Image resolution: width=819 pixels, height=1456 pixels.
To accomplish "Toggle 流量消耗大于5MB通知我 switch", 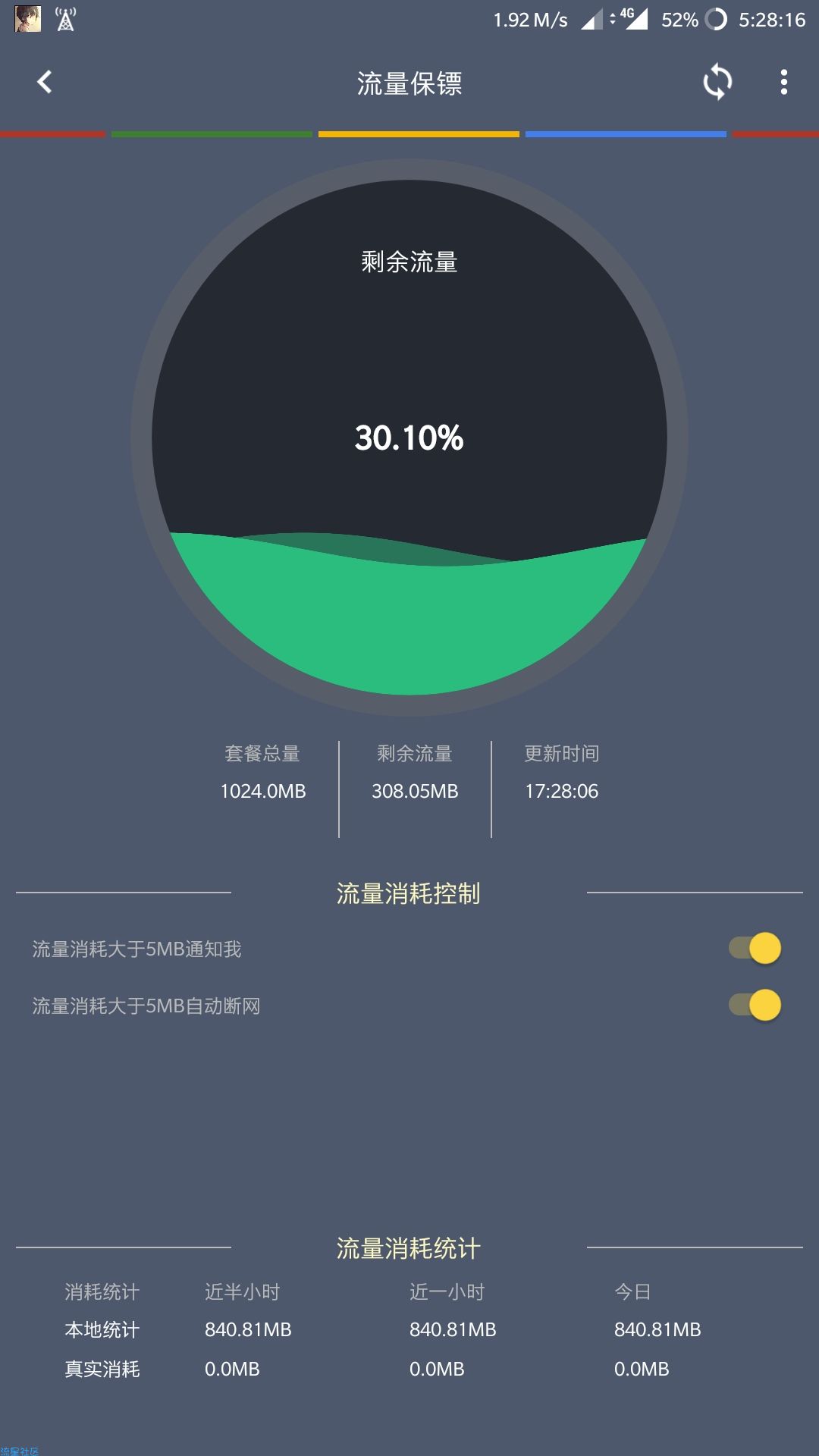I will 755,948.
